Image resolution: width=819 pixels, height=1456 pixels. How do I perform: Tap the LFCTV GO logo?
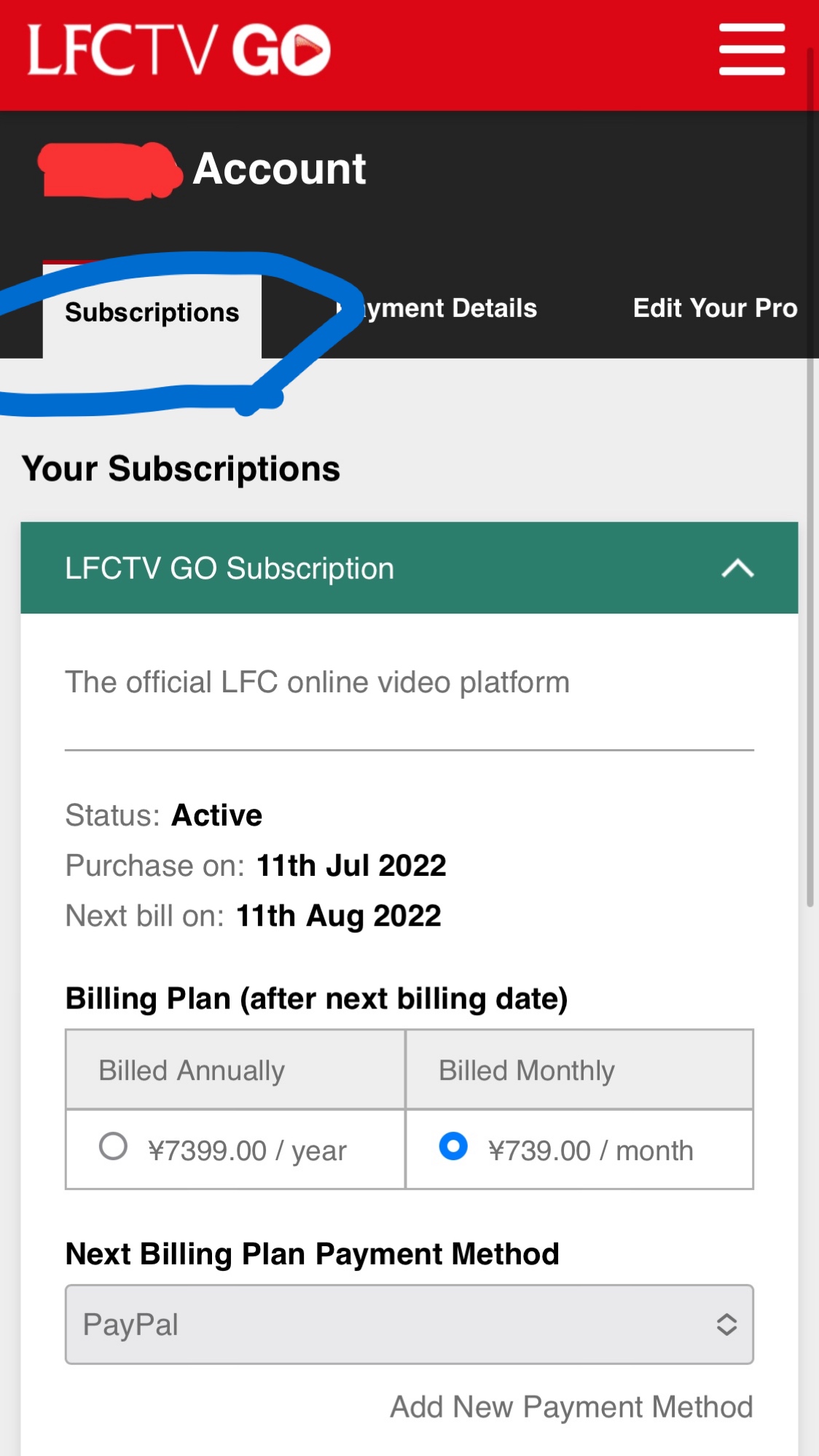(x=179, y=50)
